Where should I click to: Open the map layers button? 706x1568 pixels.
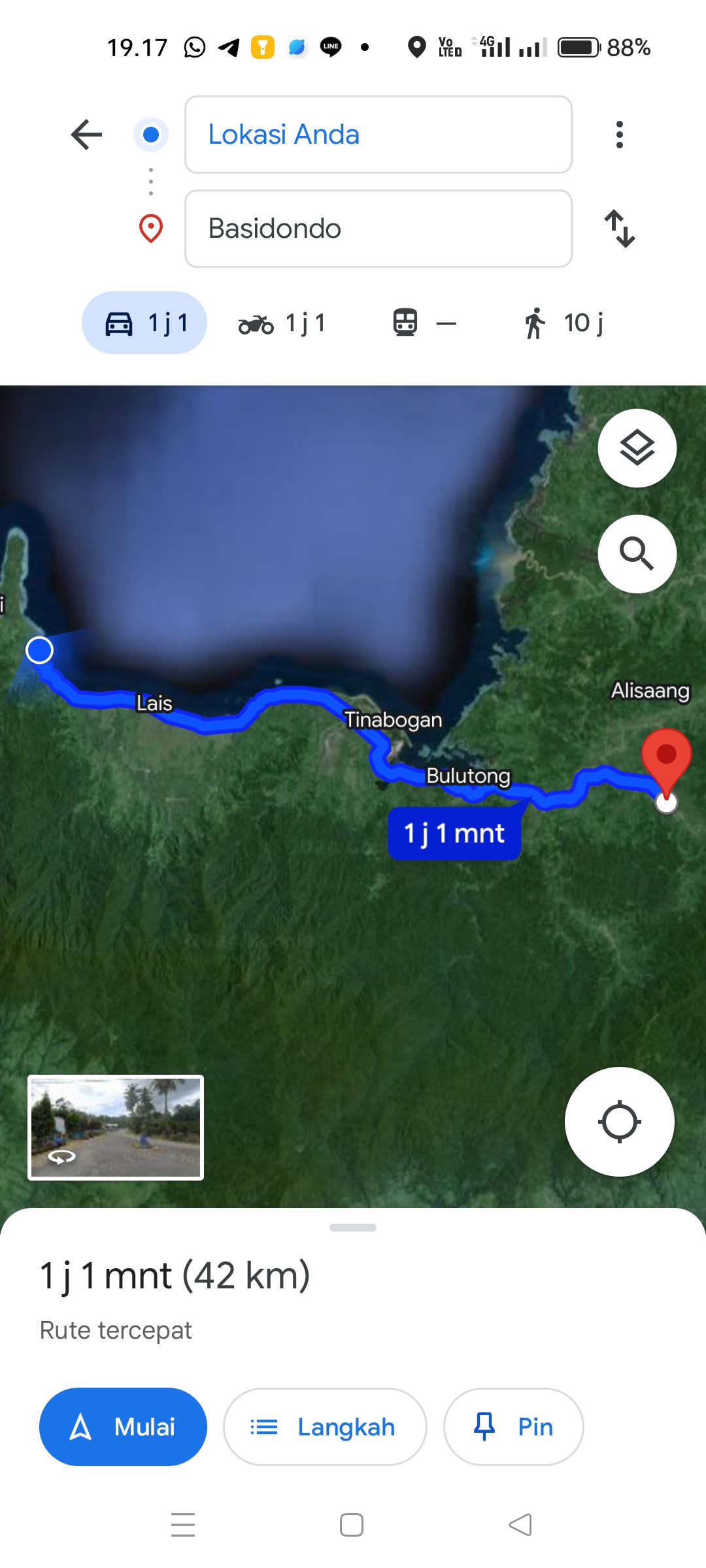(637, 448)
